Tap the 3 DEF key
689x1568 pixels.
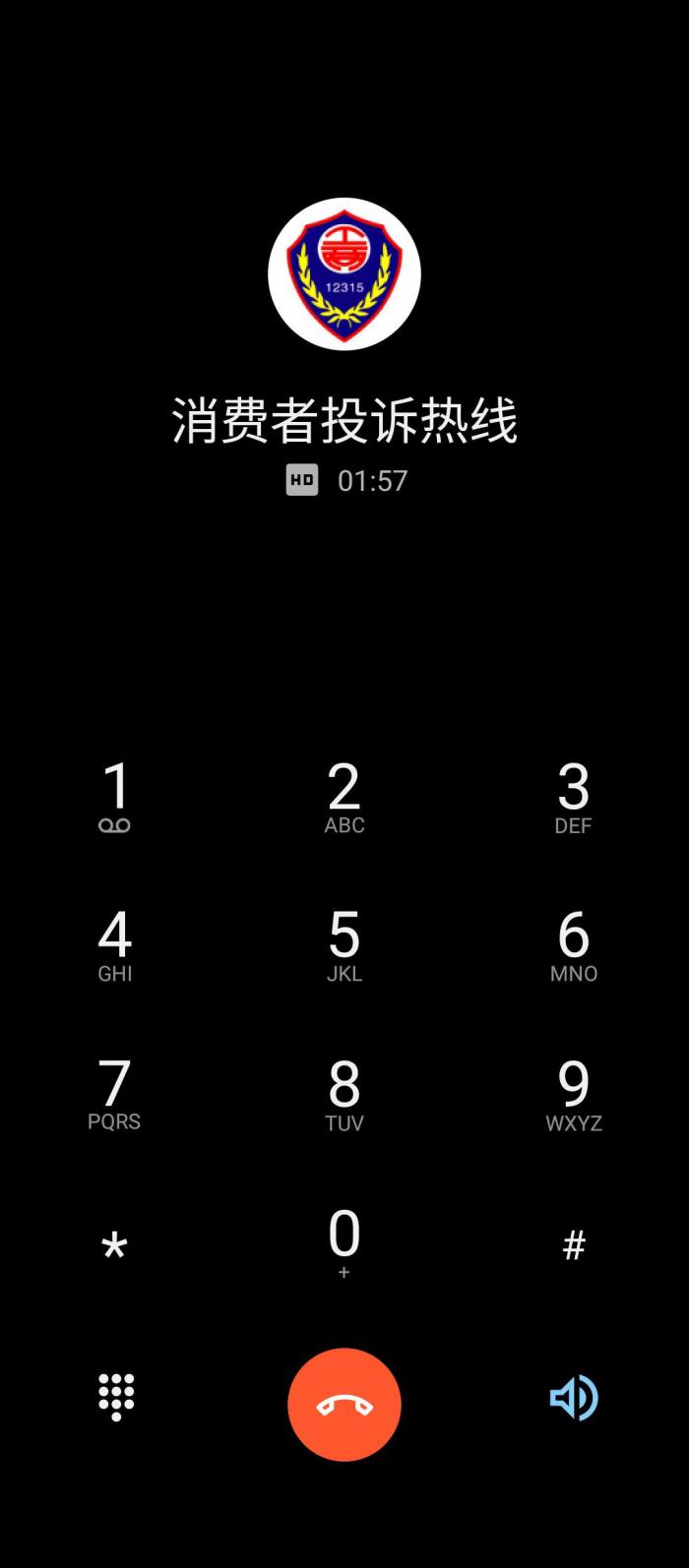(573, 797)
